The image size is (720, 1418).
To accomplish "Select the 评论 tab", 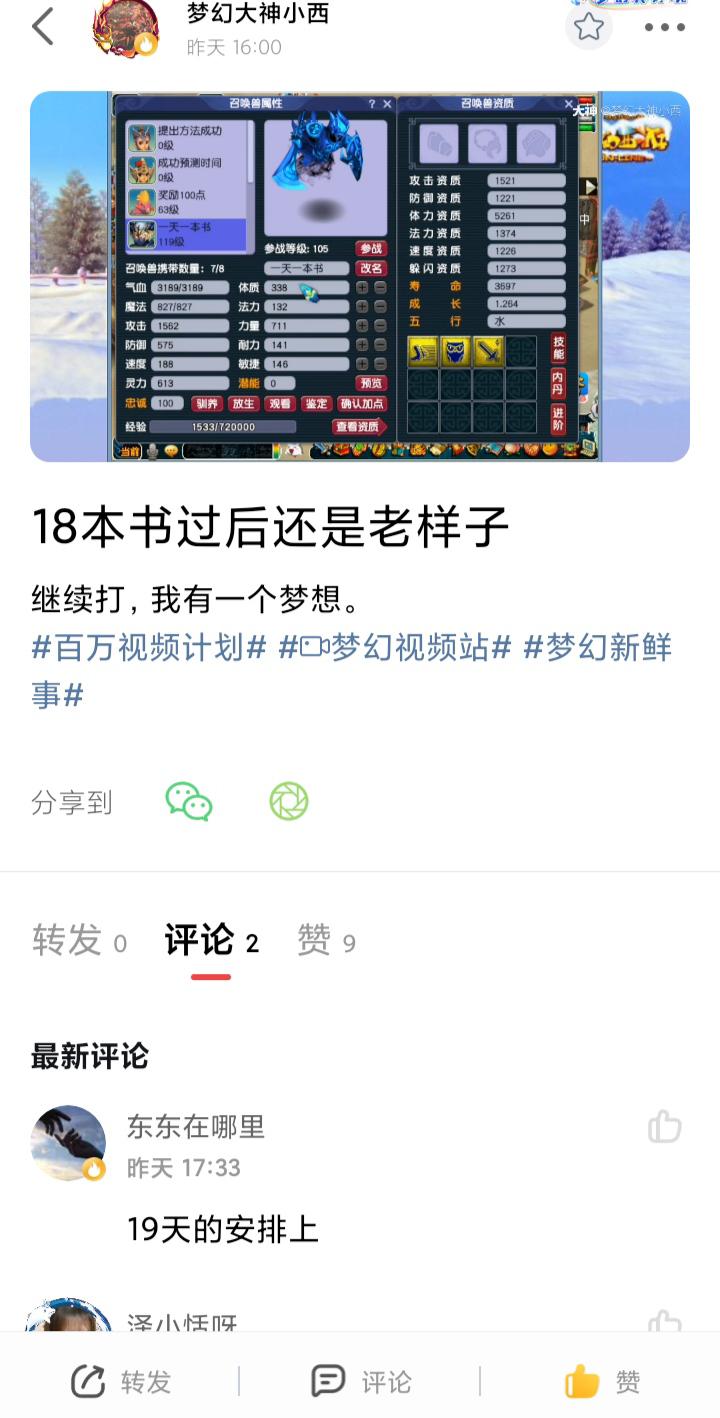I will pyautogui.click(x=211, y=941).
